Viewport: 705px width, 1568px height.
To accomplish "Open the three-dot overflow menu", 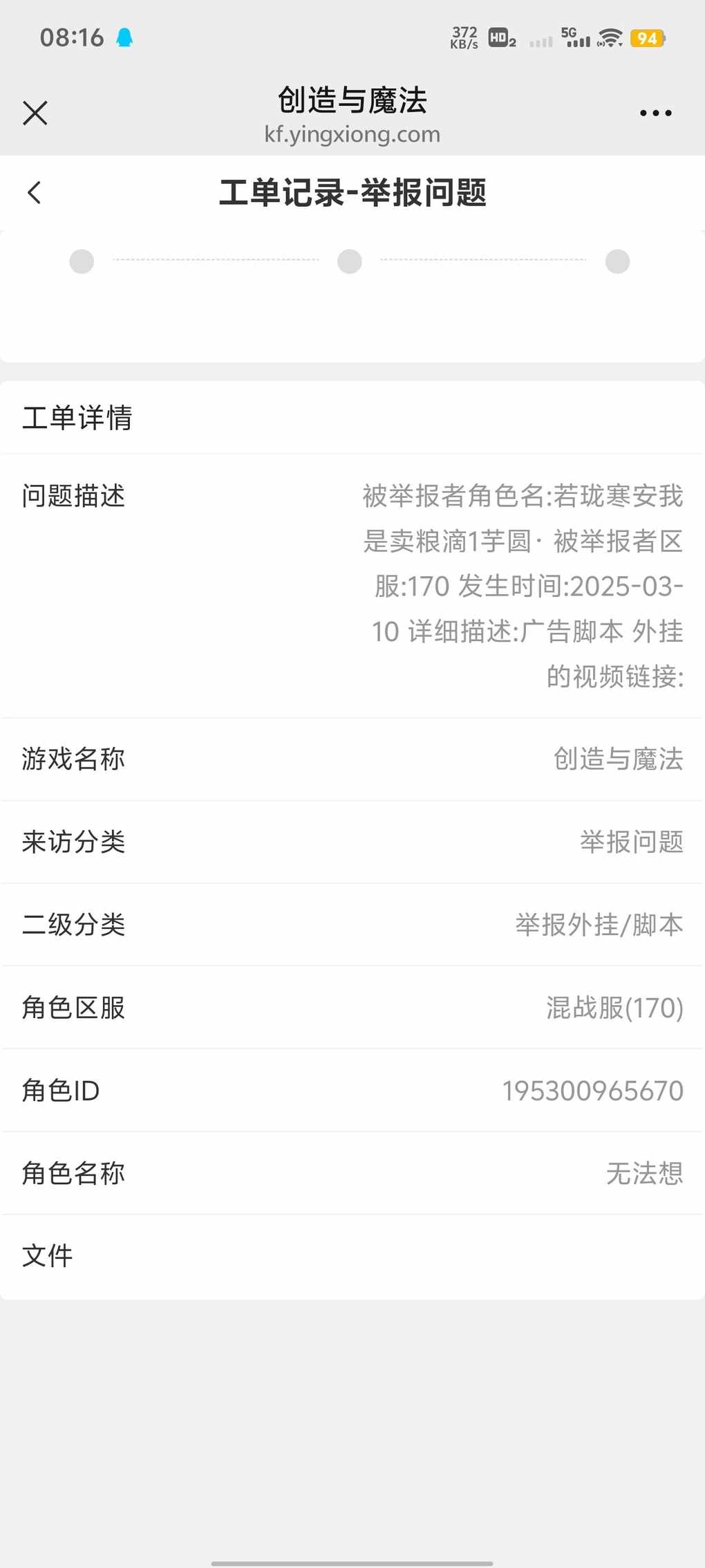I will 655,113.
